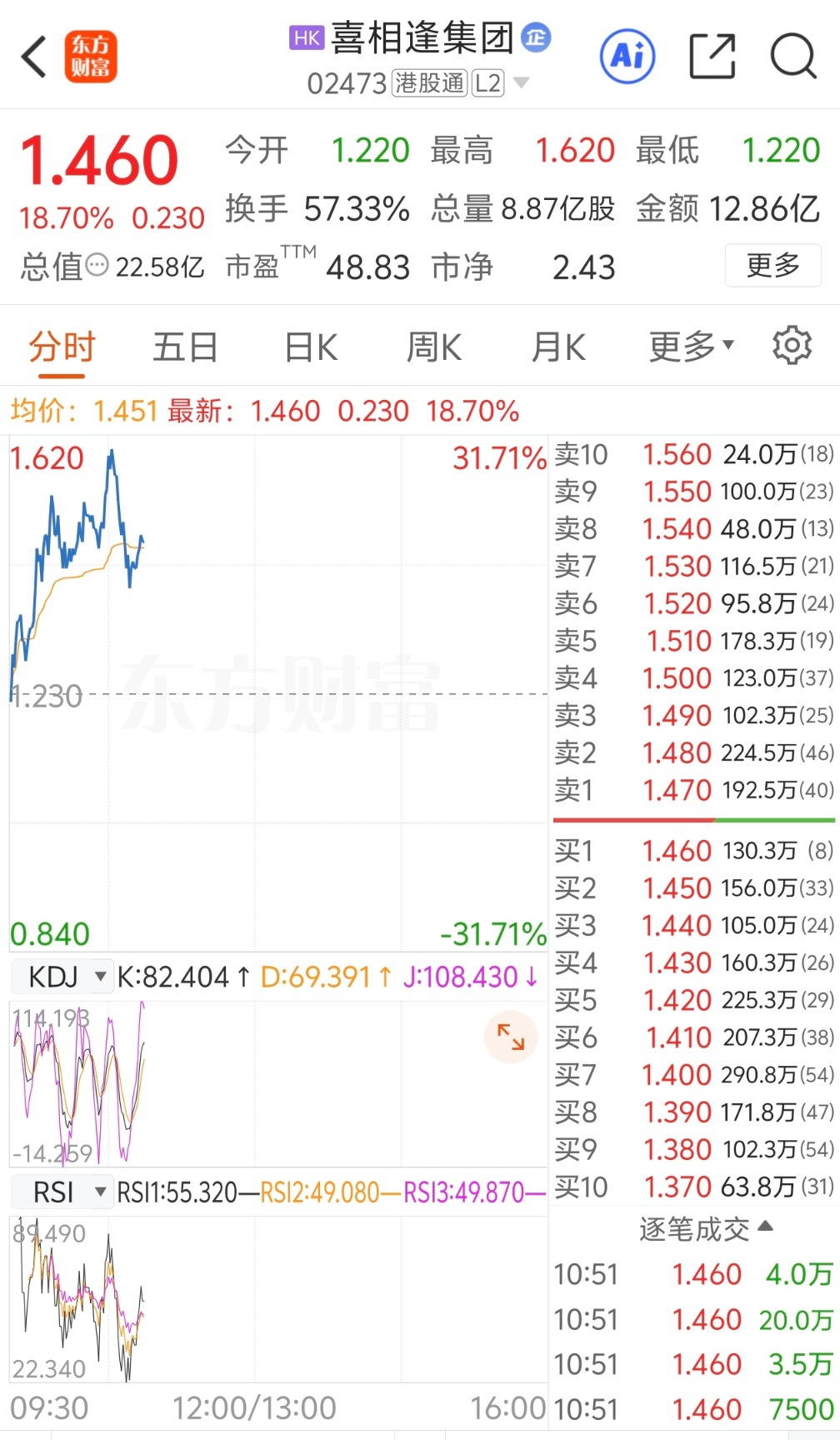Share this stock page
This screenshot has height=1440, width=840.
712,57
